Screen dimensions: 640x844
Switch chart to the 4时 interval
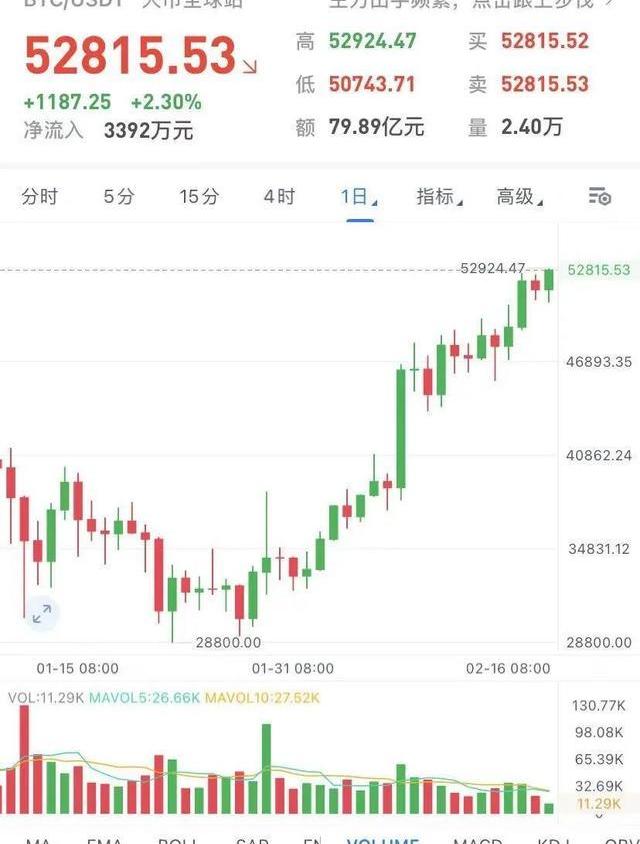279,197
